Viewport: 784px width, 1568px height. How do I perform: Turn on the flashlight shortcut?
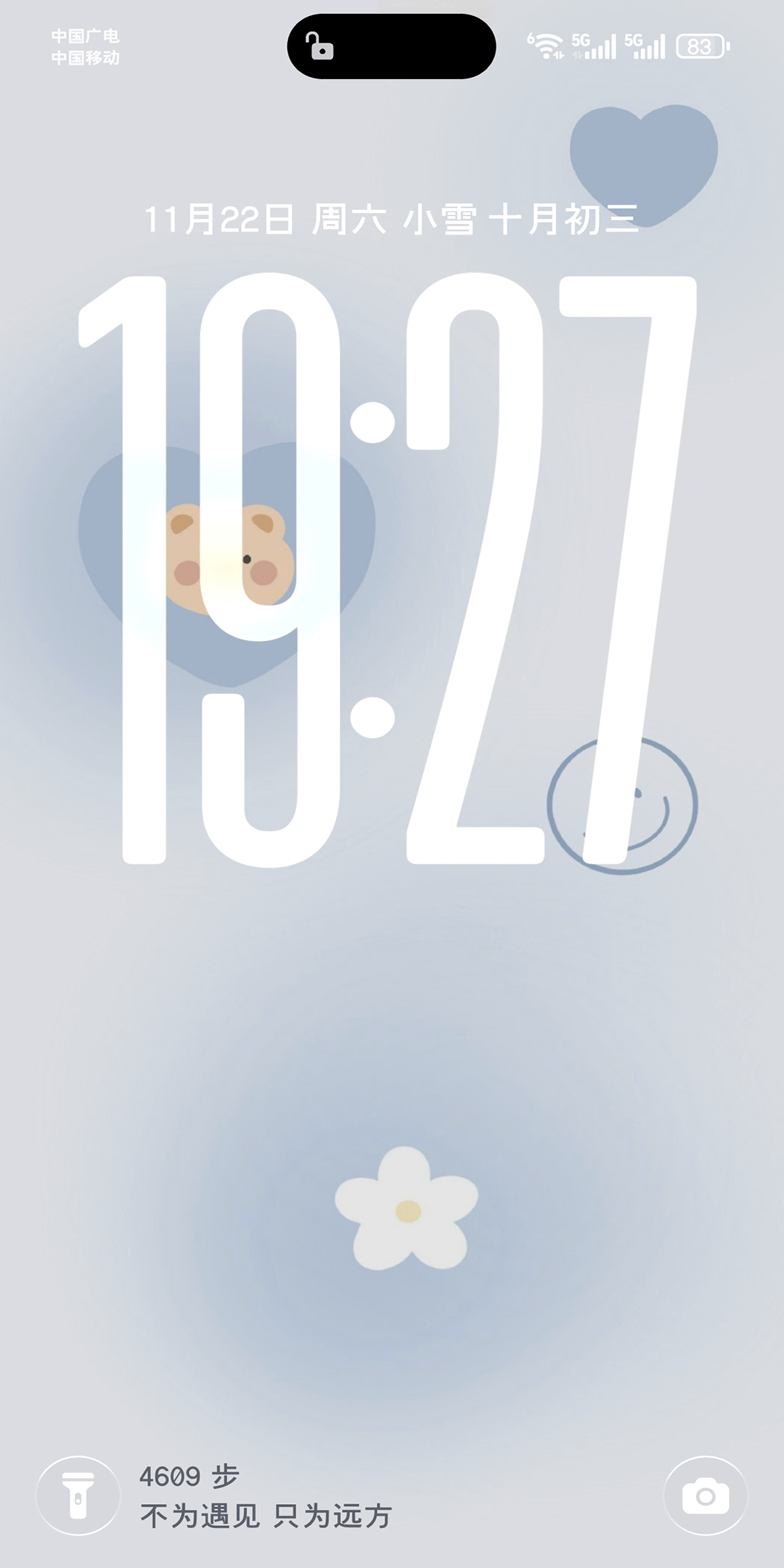[x=78, y=1496]
